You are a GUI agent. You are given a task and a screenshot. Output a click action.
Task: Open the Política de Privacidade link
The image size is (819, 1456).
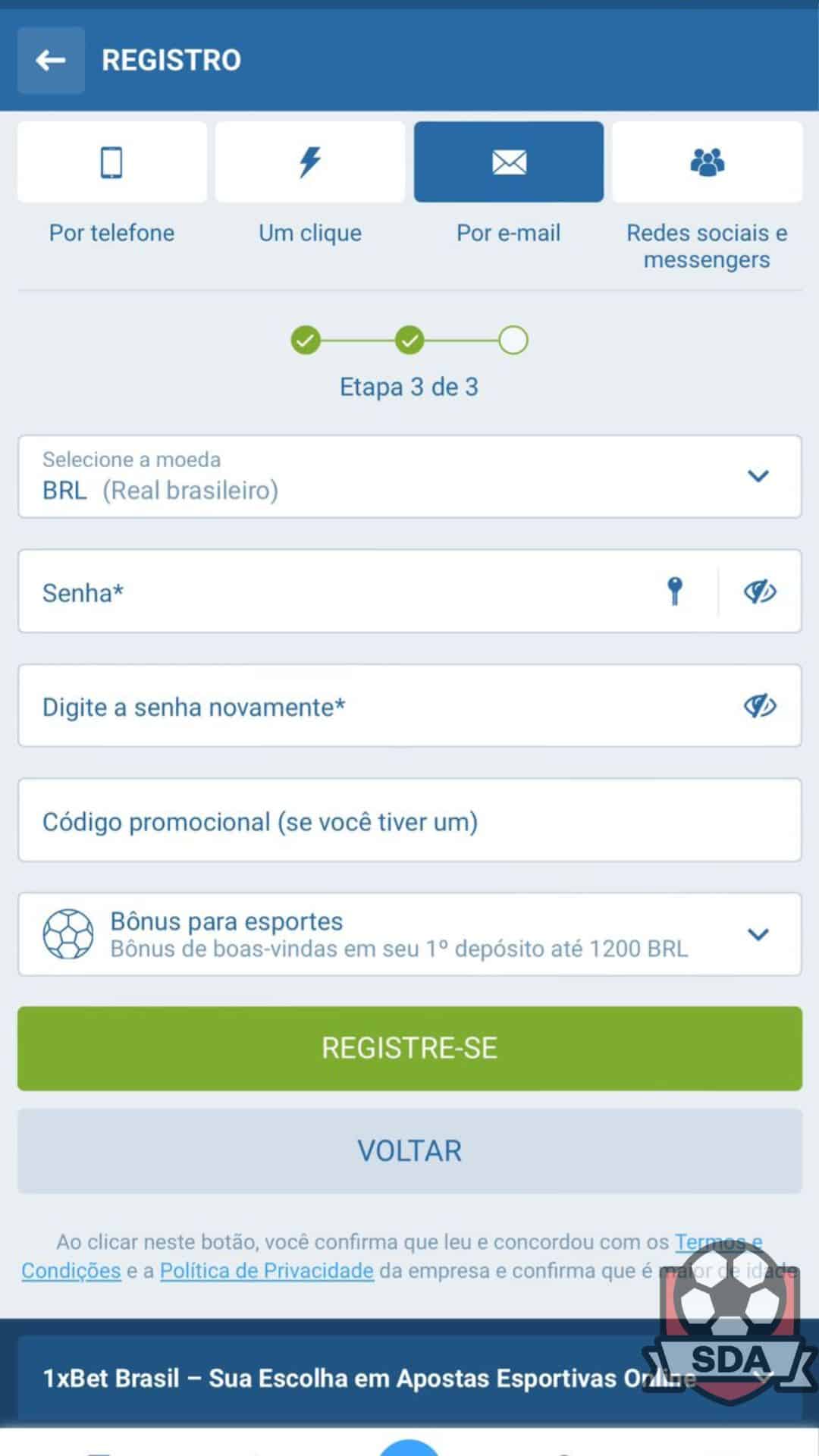click(267, 1270)
